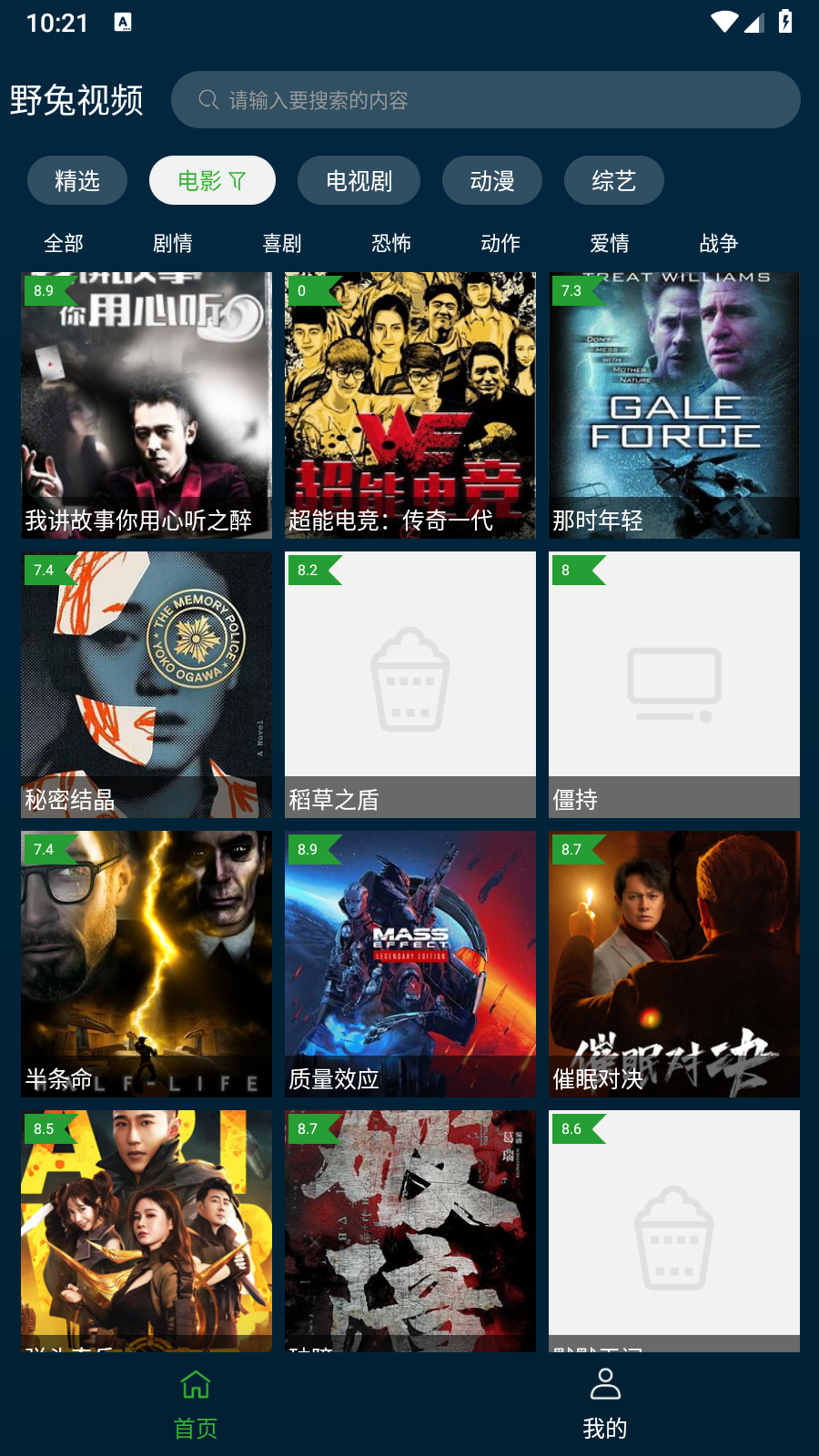
Task: Open the 电影 filter chip
Action: (x=212, y=181)
